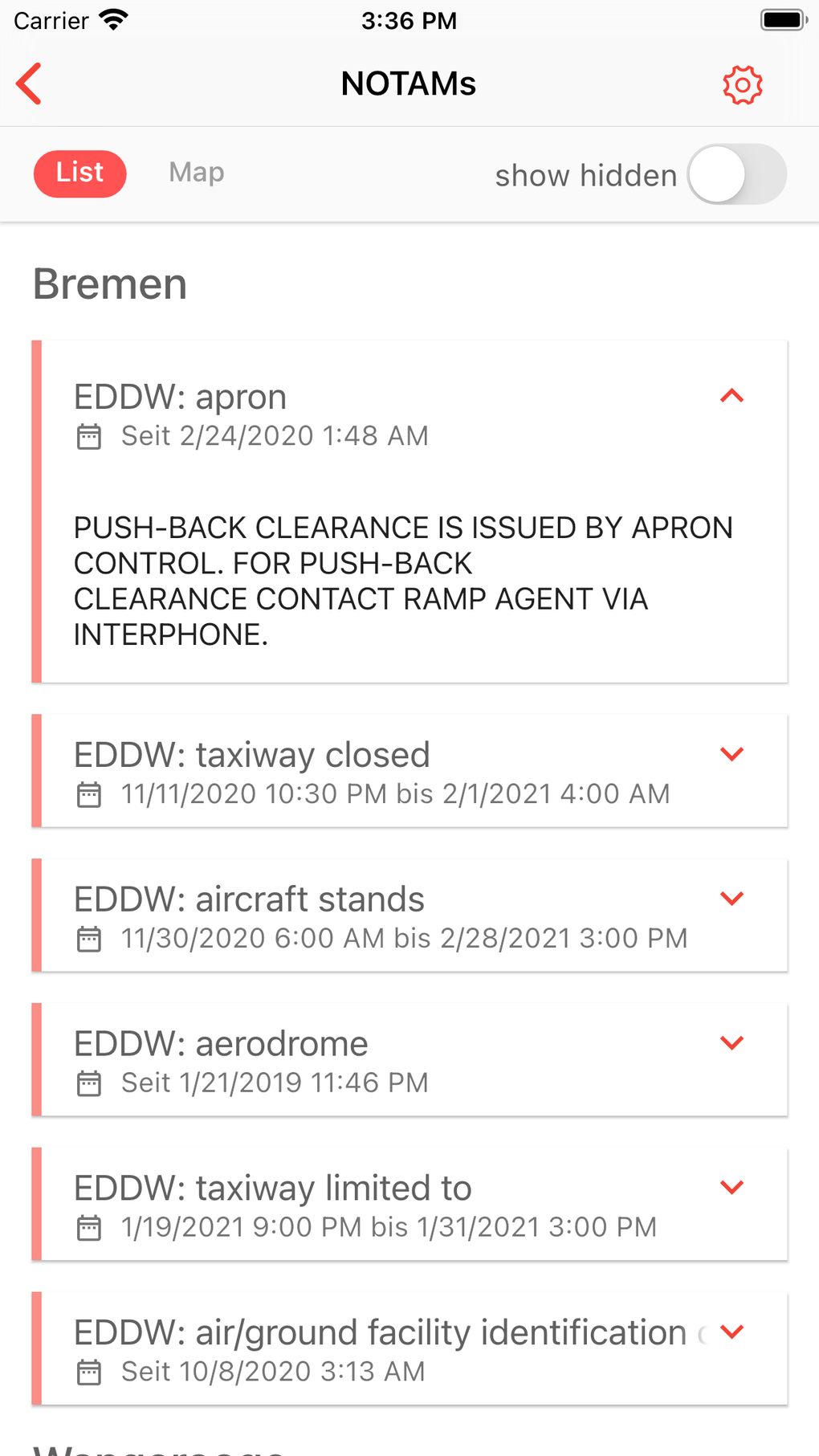Click the calendar icon beside taxiway limited to

pos(90,1227)
